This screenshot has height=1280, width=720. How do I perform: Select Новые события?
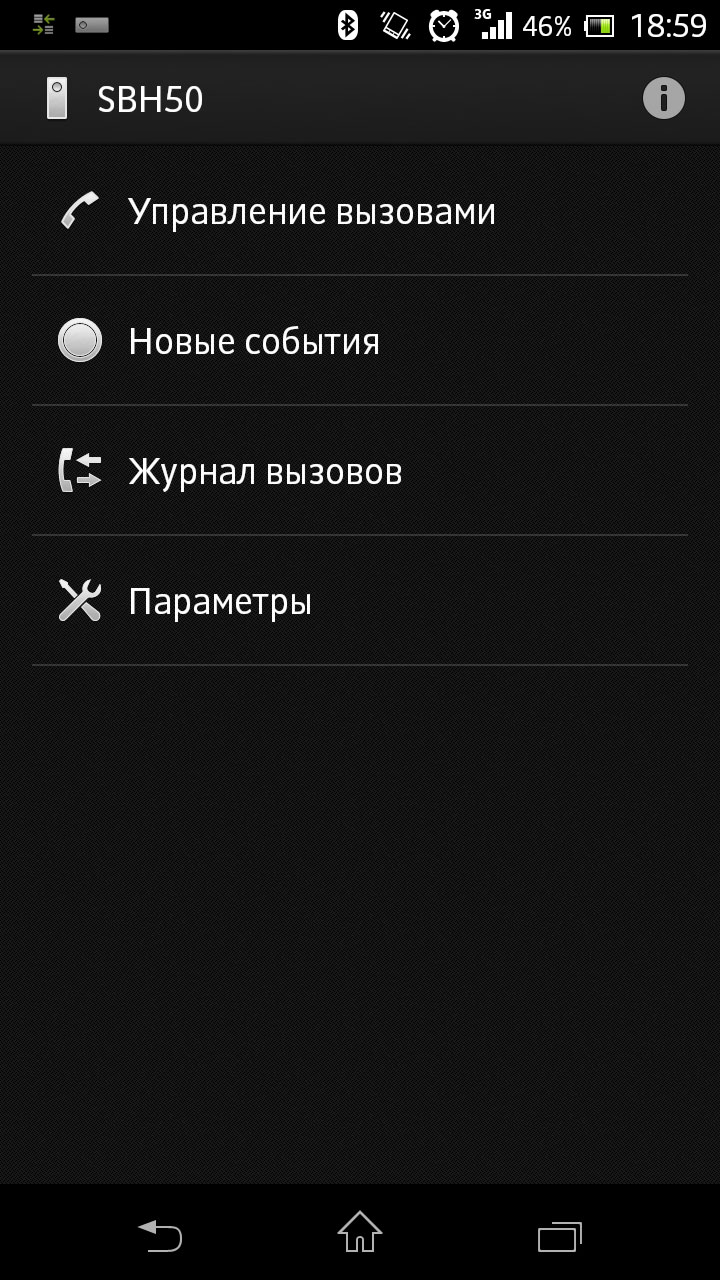(x=254, y=342)
